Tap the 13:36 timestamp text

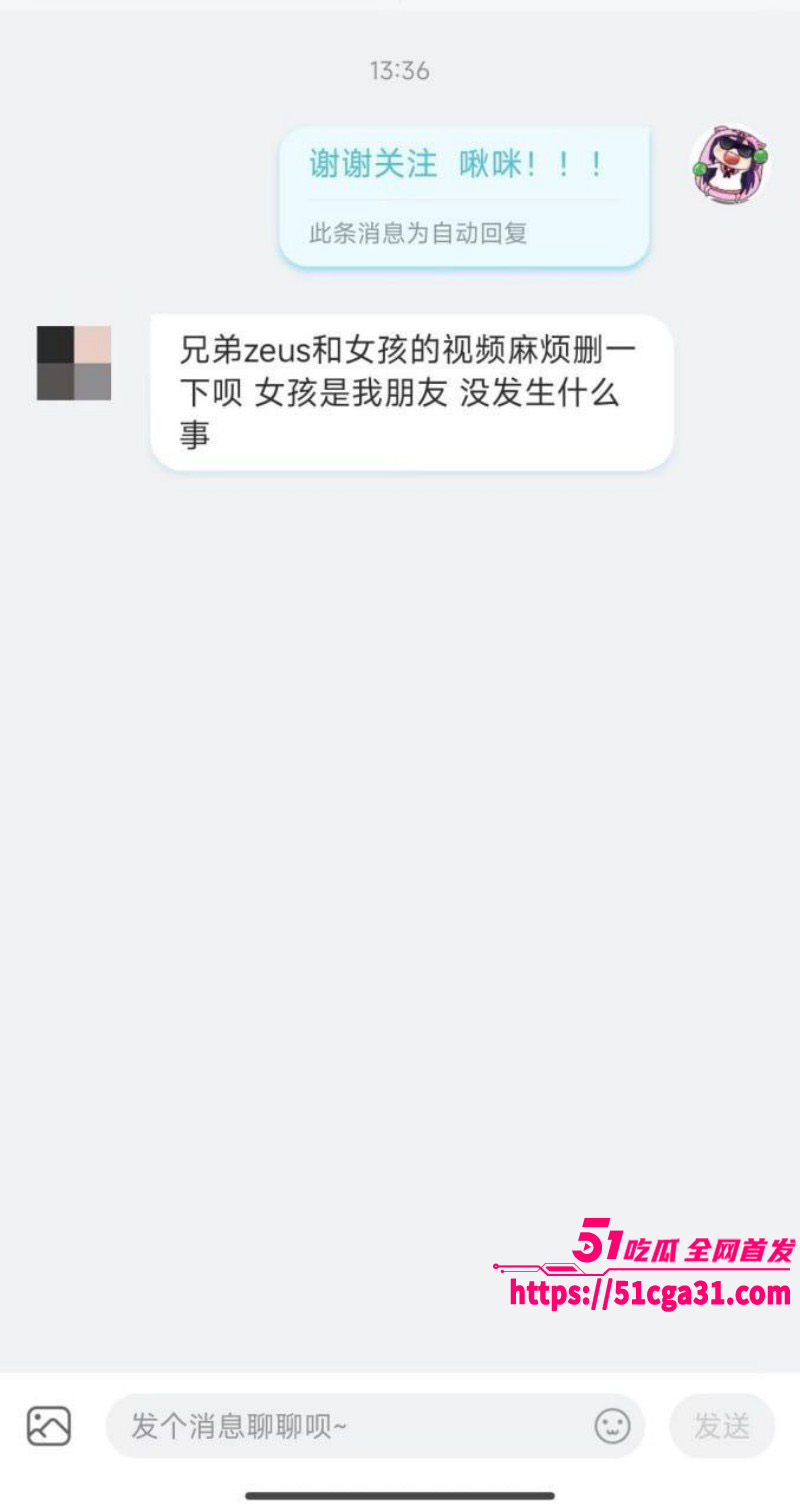click(400, 70)
